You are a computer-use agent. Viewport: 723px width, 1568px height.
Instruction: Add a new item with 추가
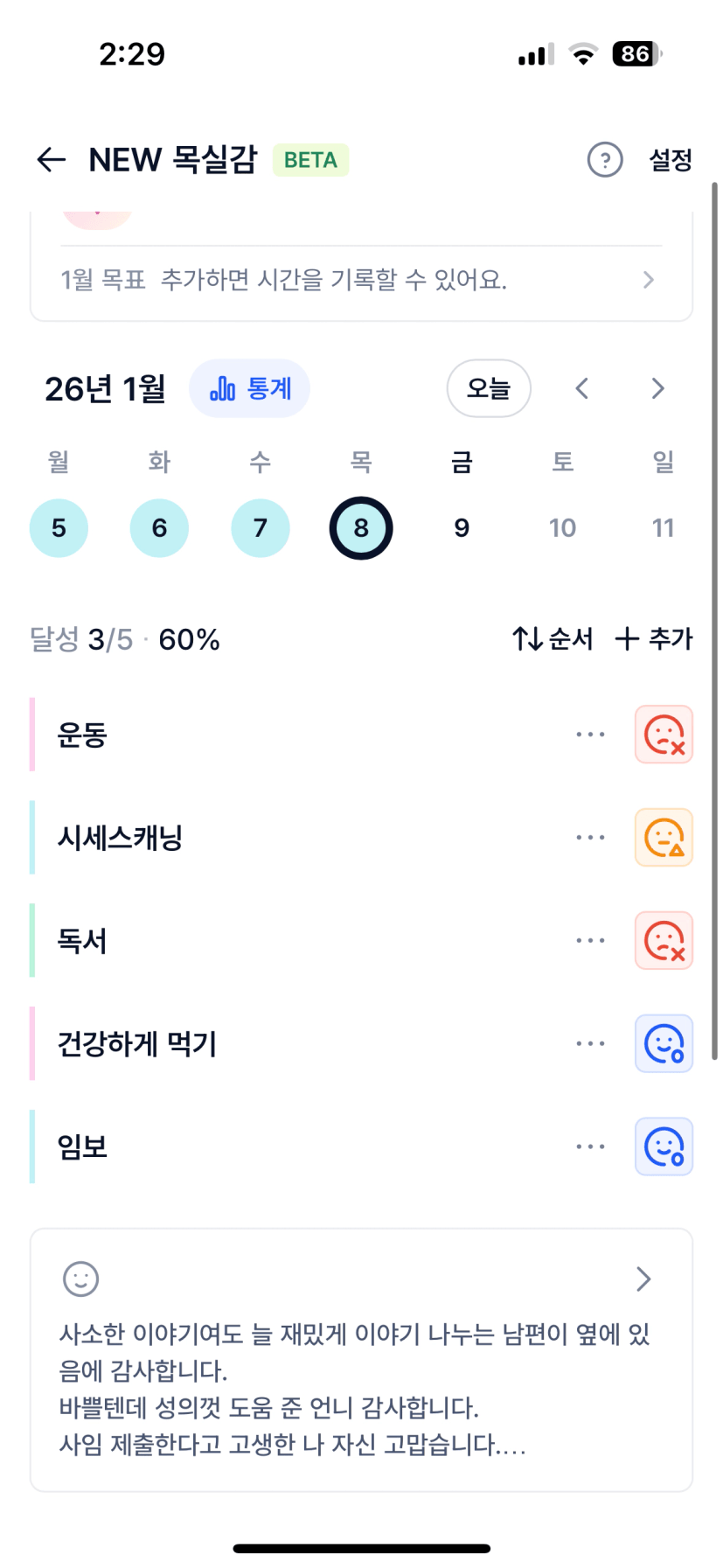654,639
